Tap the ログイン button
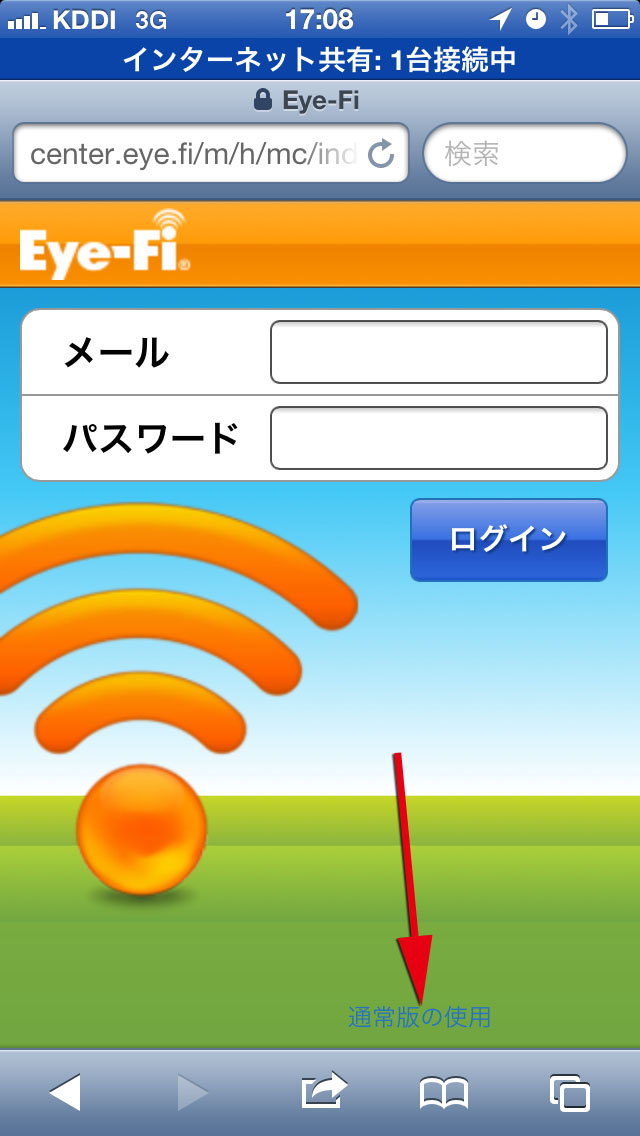The height and width of the screenshot is (1136, 640). coord(508,540)
